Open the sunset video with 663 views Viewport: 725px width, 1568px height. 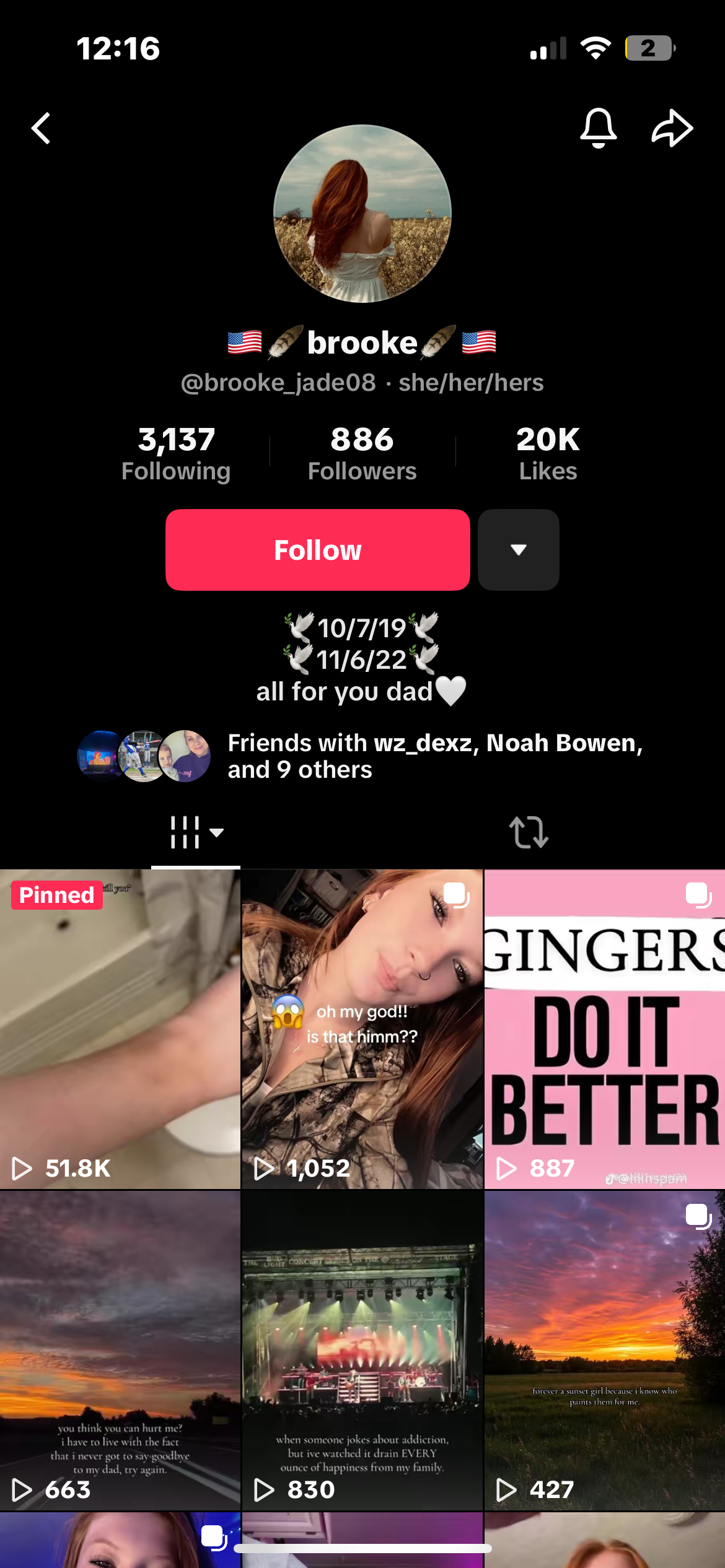pos(120,1350)
